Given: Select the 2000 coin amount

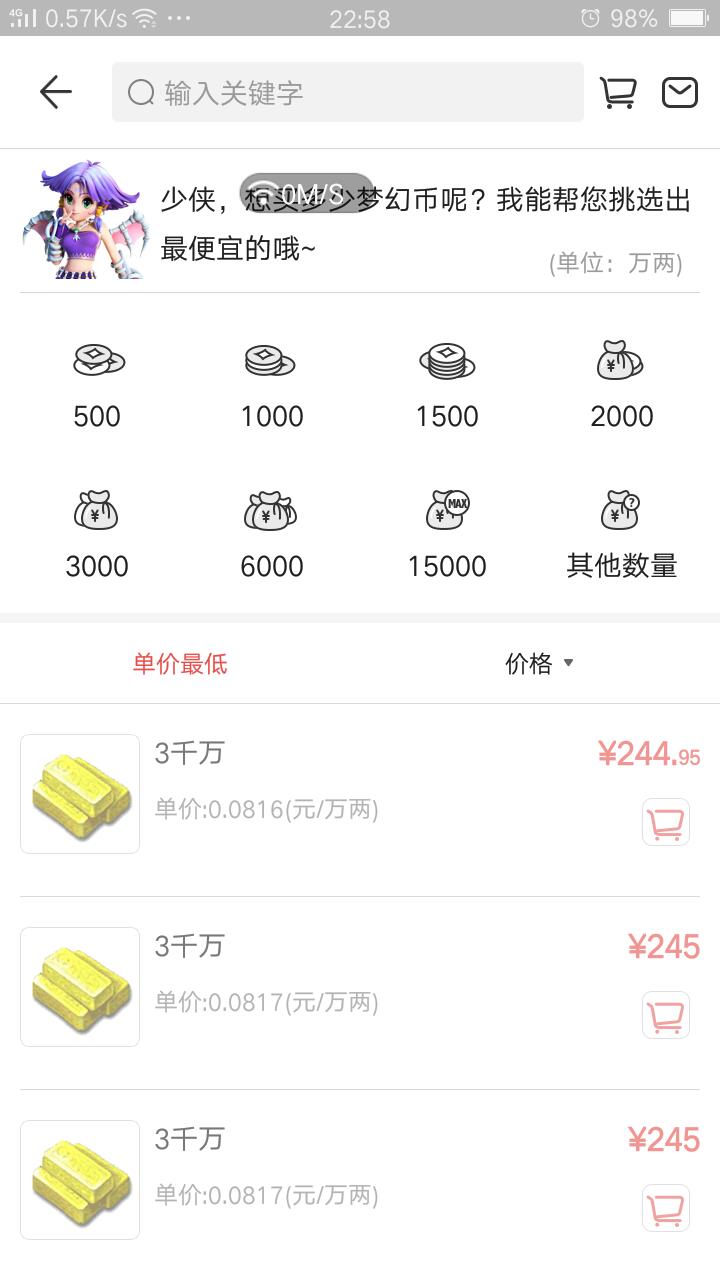Looking at the screenshot, I should pyautogui.click(x=621, y=385).
